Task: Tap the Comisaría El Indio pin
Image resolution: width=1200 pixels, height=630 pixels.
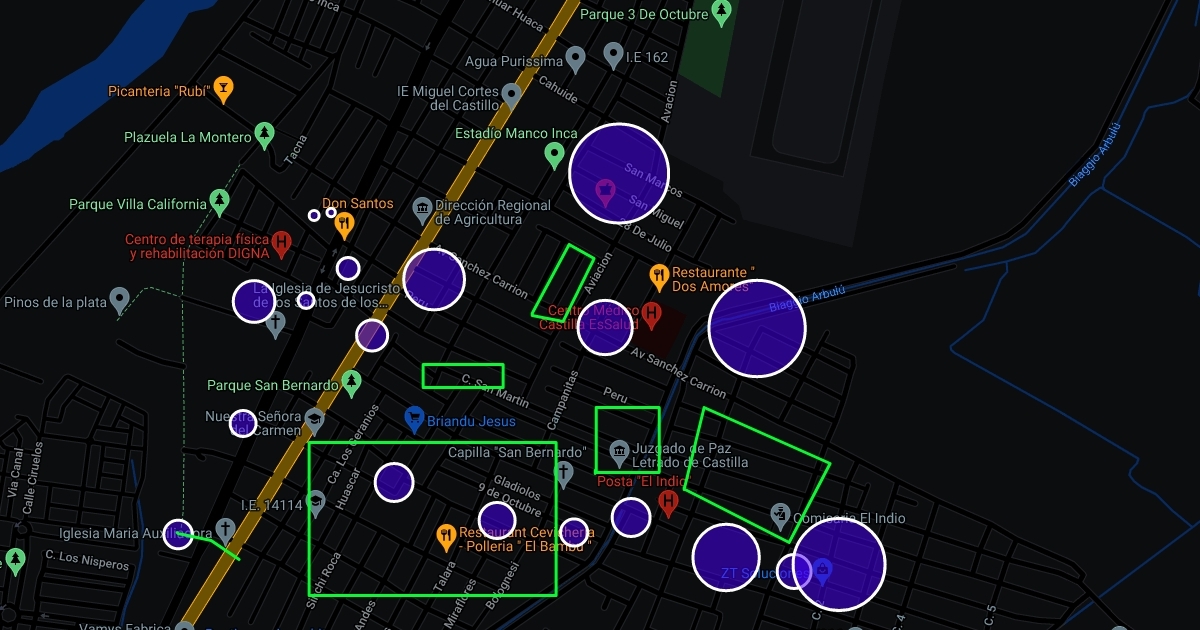Action: pos(780,515)
